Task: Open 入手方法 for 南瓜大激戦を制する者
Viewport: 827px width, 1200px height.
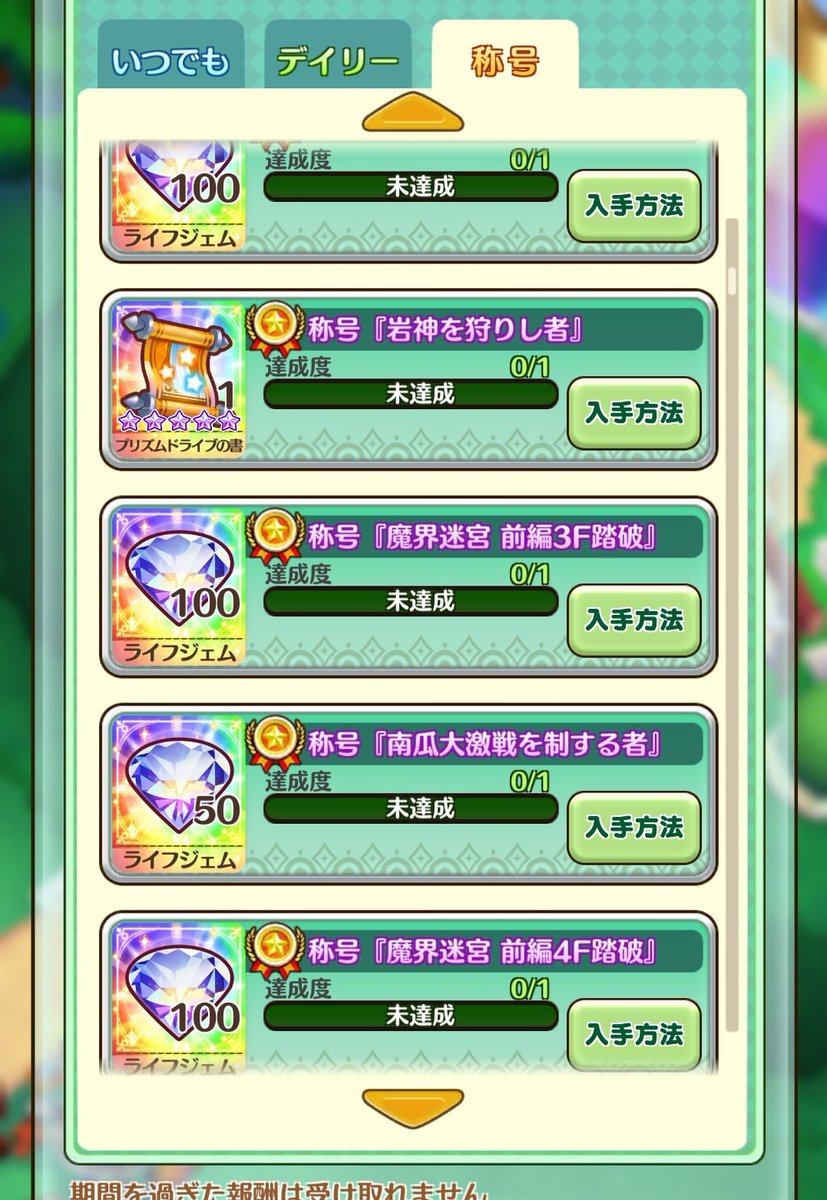Action: point(634,827)
